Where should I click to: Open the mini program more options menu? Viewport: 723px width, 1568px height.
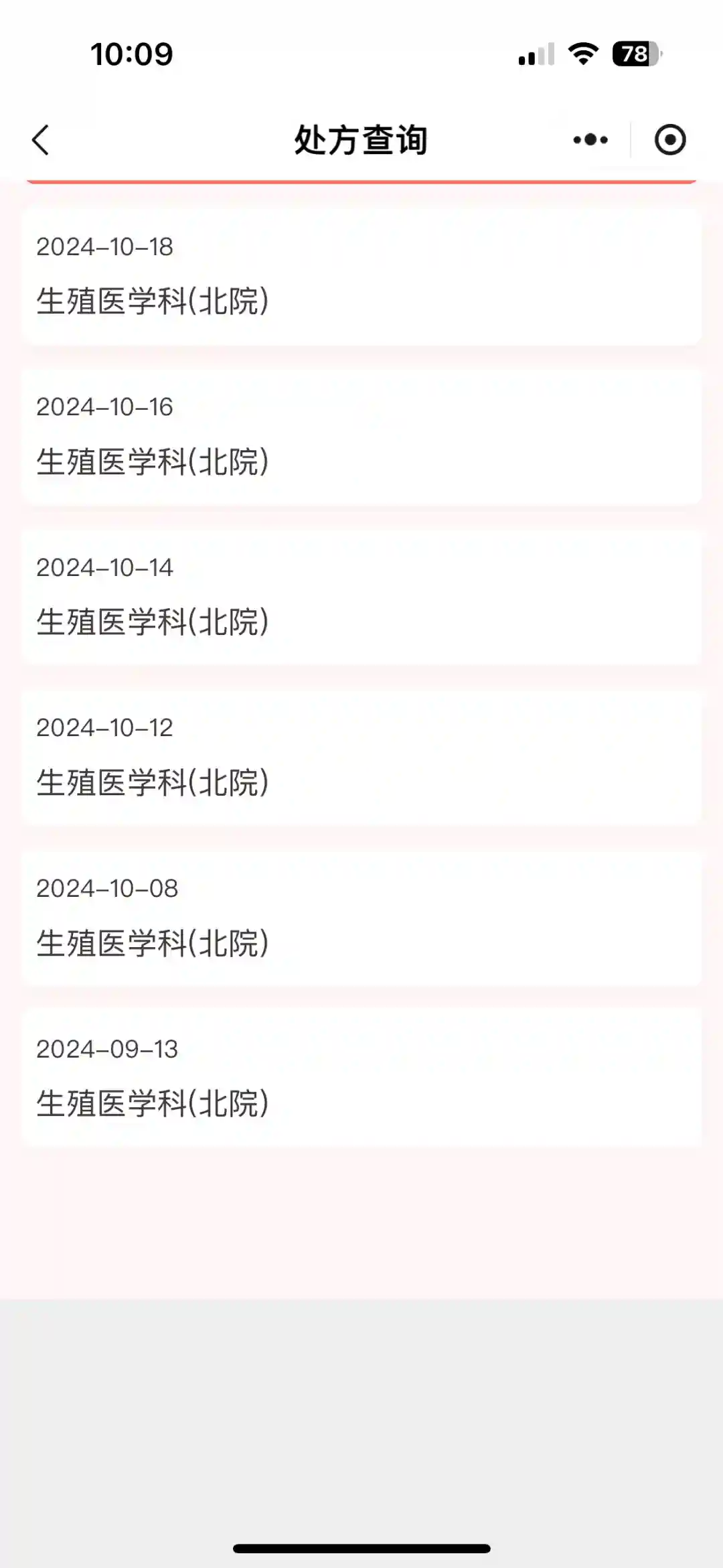(x=590, y=140)
